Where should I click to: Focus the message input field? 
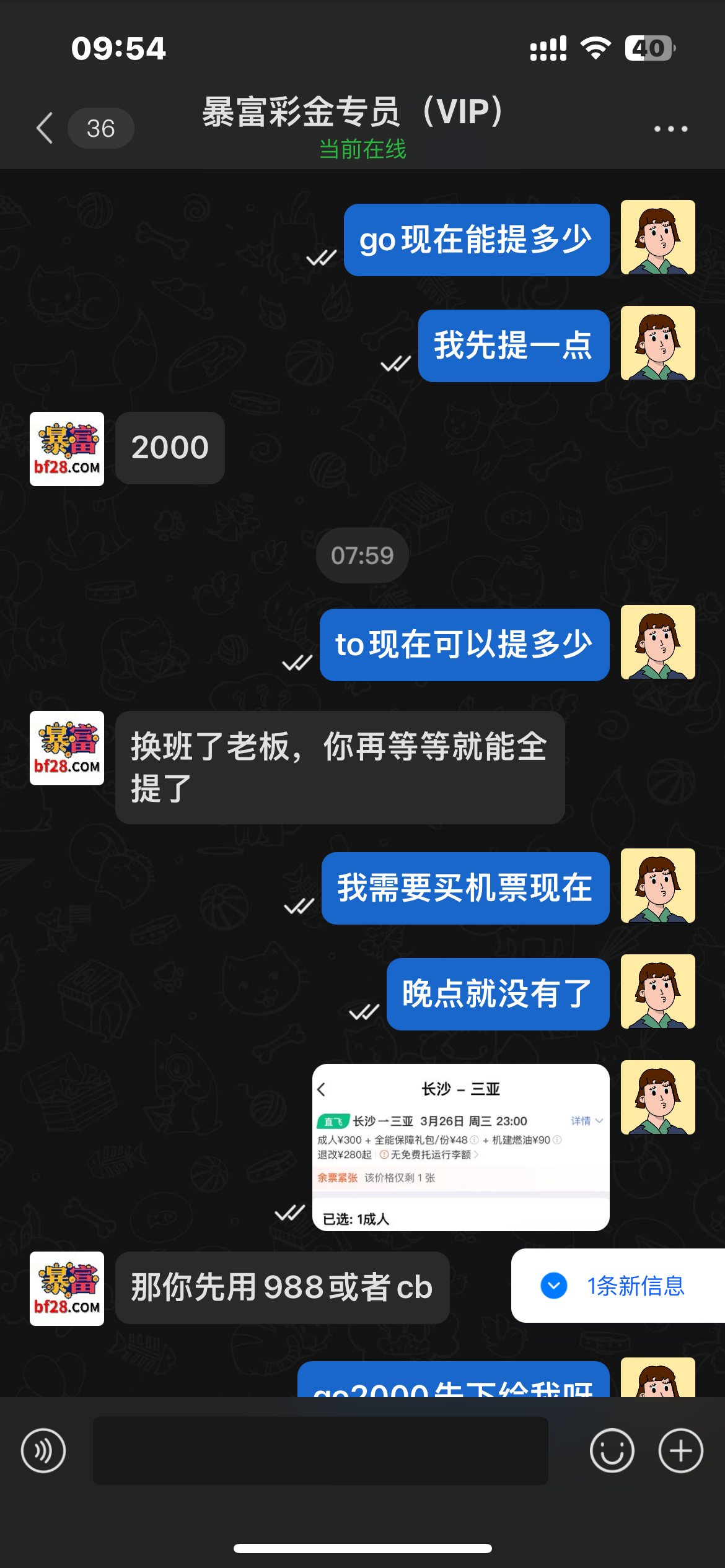(x=320, y=1450)
